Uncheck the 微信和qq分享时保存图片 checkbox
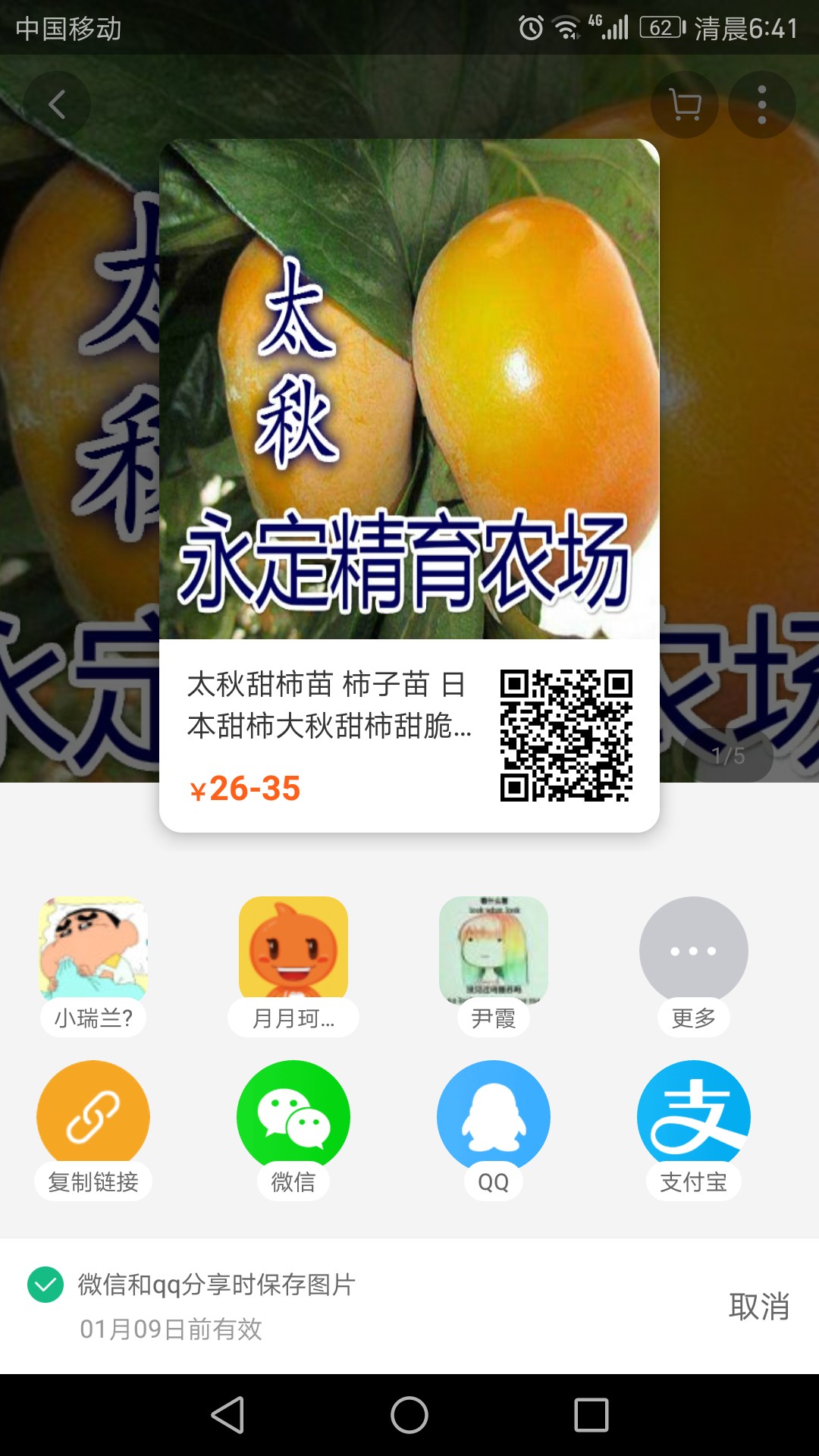Viewport: 819px width, 1456px height. [45, 1285]
